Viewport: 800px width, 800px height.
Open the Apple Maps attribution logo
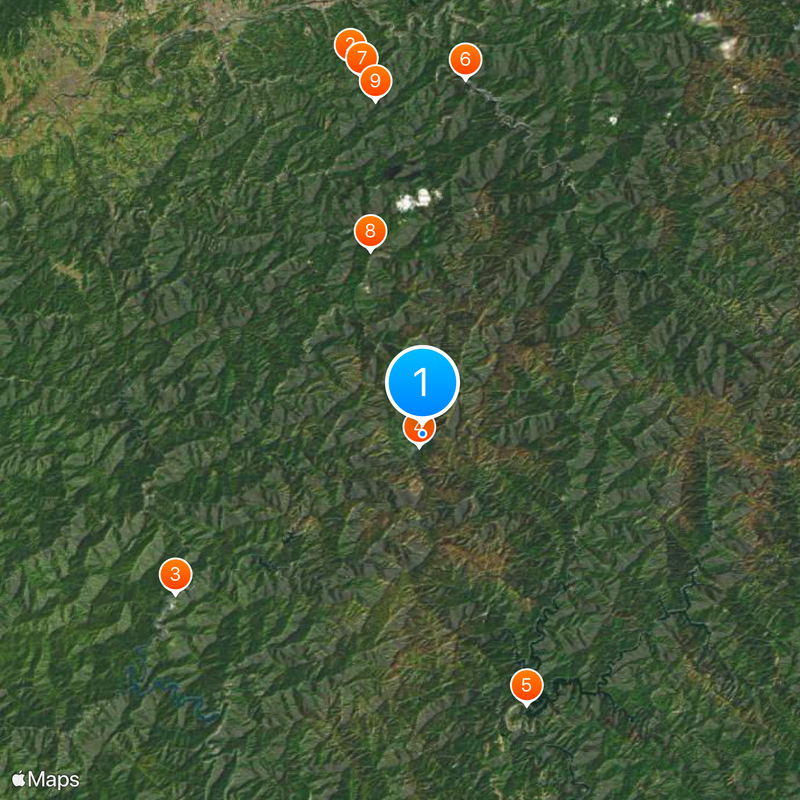coord(46,779)
